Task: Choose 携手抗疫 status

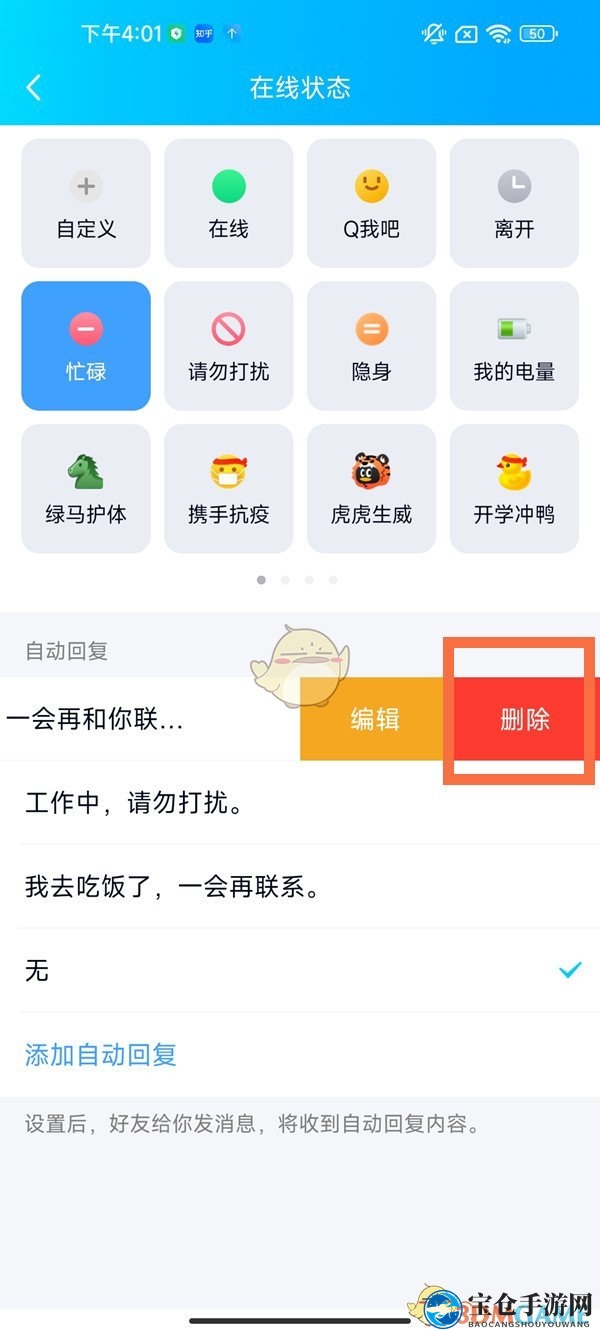Action: click(229, 489)
